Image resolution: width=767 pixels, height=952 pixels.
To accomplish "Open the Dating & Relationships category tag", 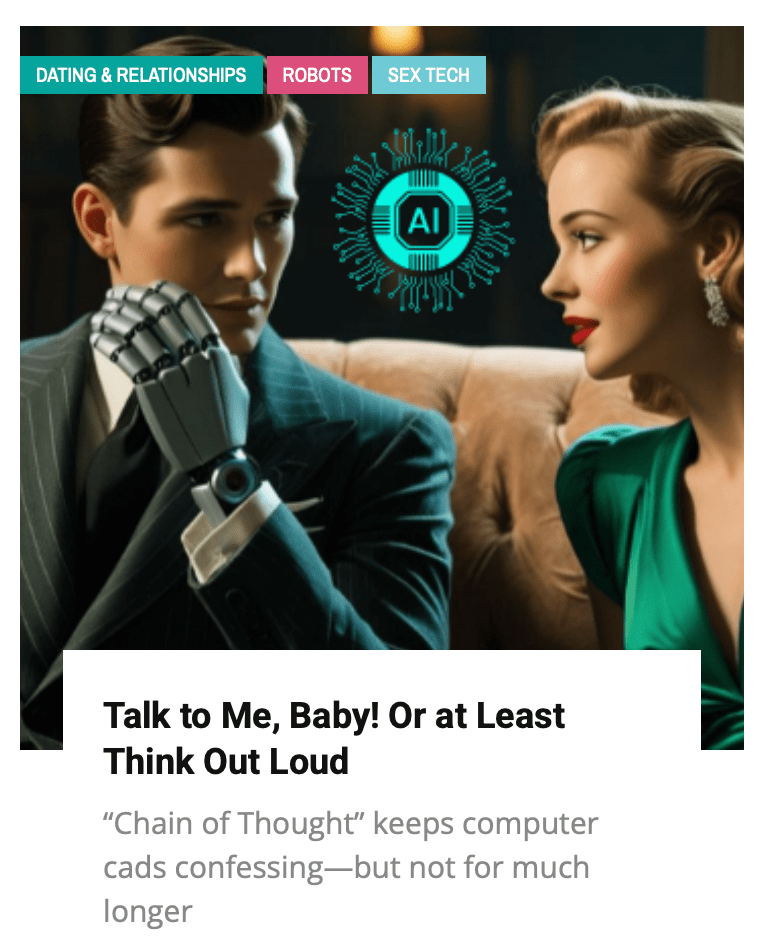I will click(141, 75).
